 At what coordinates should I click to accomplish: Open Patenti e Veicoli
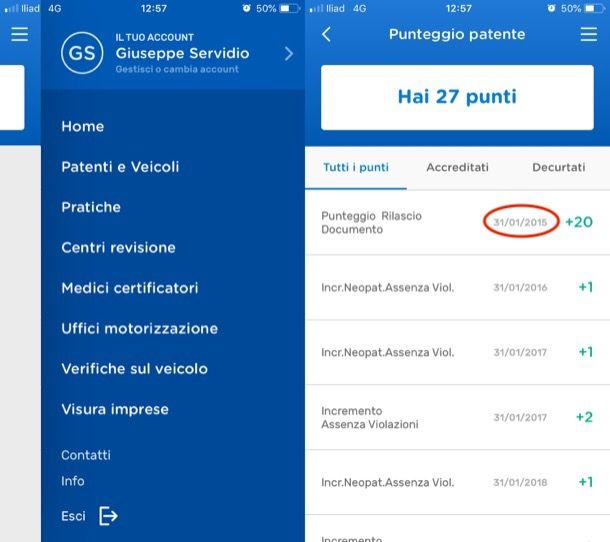(x=120, y=167)
